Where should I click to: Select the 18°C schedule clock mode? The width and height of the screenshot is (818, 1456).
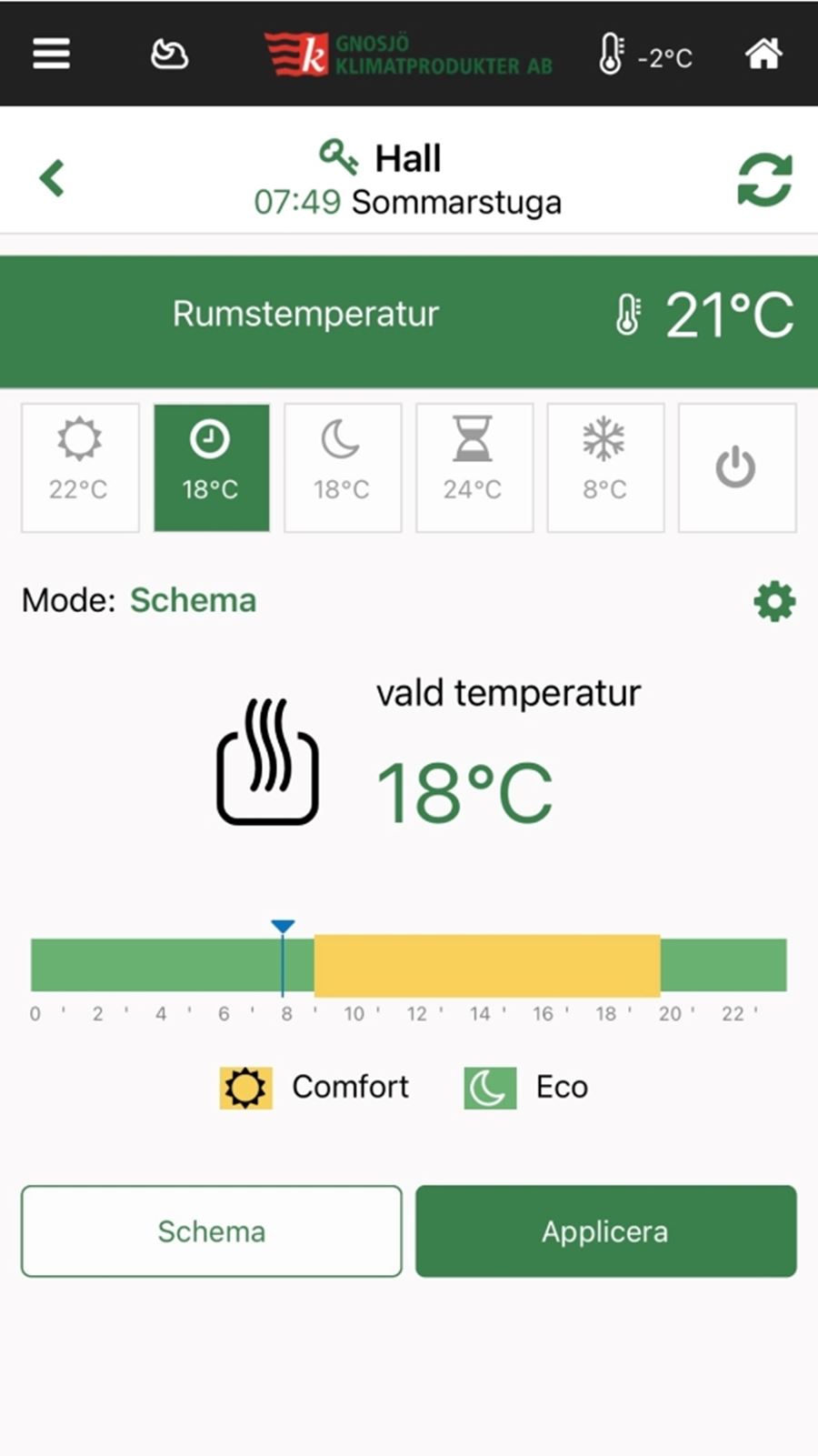(x=212, y=467)
